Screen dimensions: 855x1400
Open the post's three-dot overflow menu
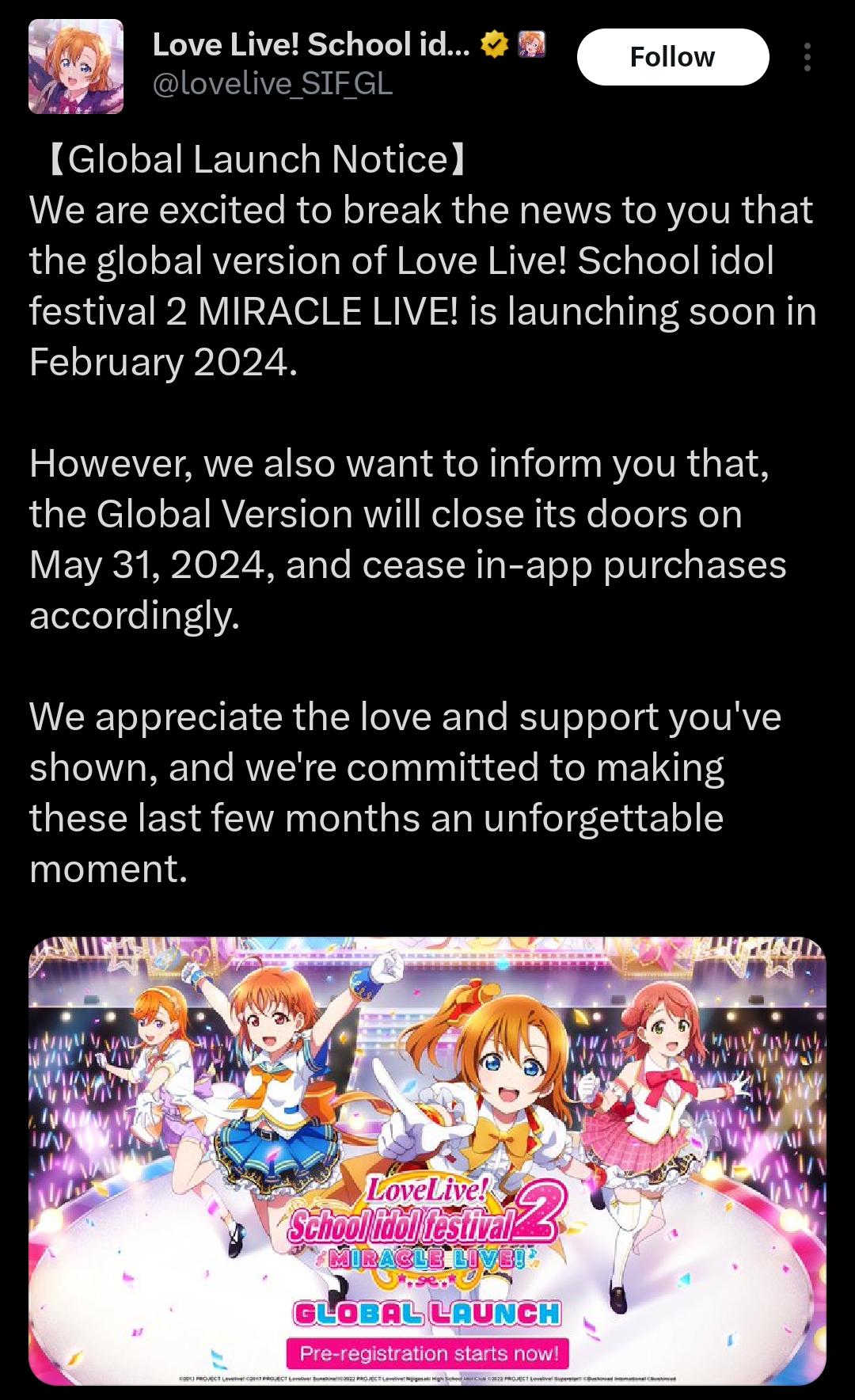click(x=807, y=57)
